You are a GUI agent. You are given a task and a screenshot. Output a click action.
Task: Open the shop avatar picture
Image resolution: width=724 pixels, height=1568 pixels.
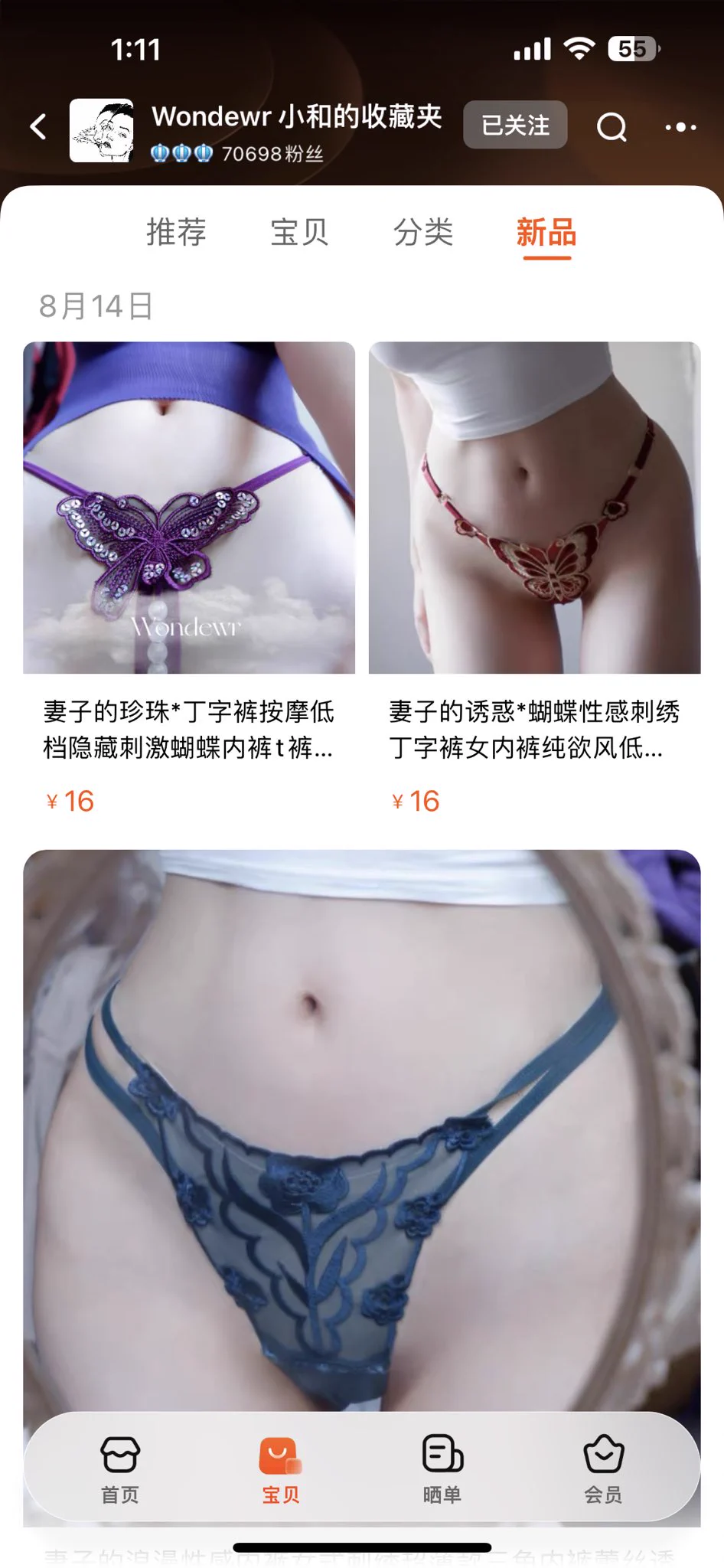point(101,130)
